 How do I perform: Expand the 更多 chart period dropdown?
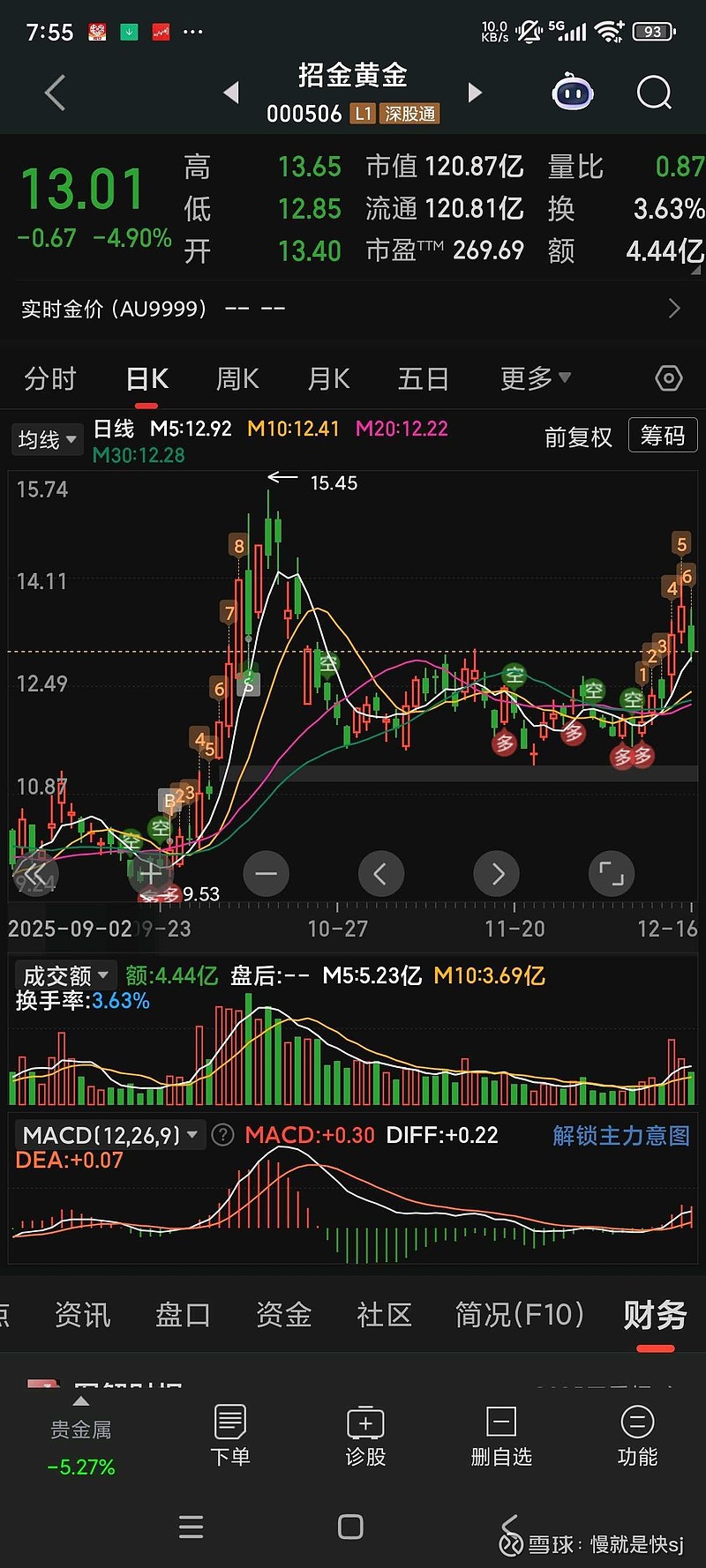(x=534, y=377)
